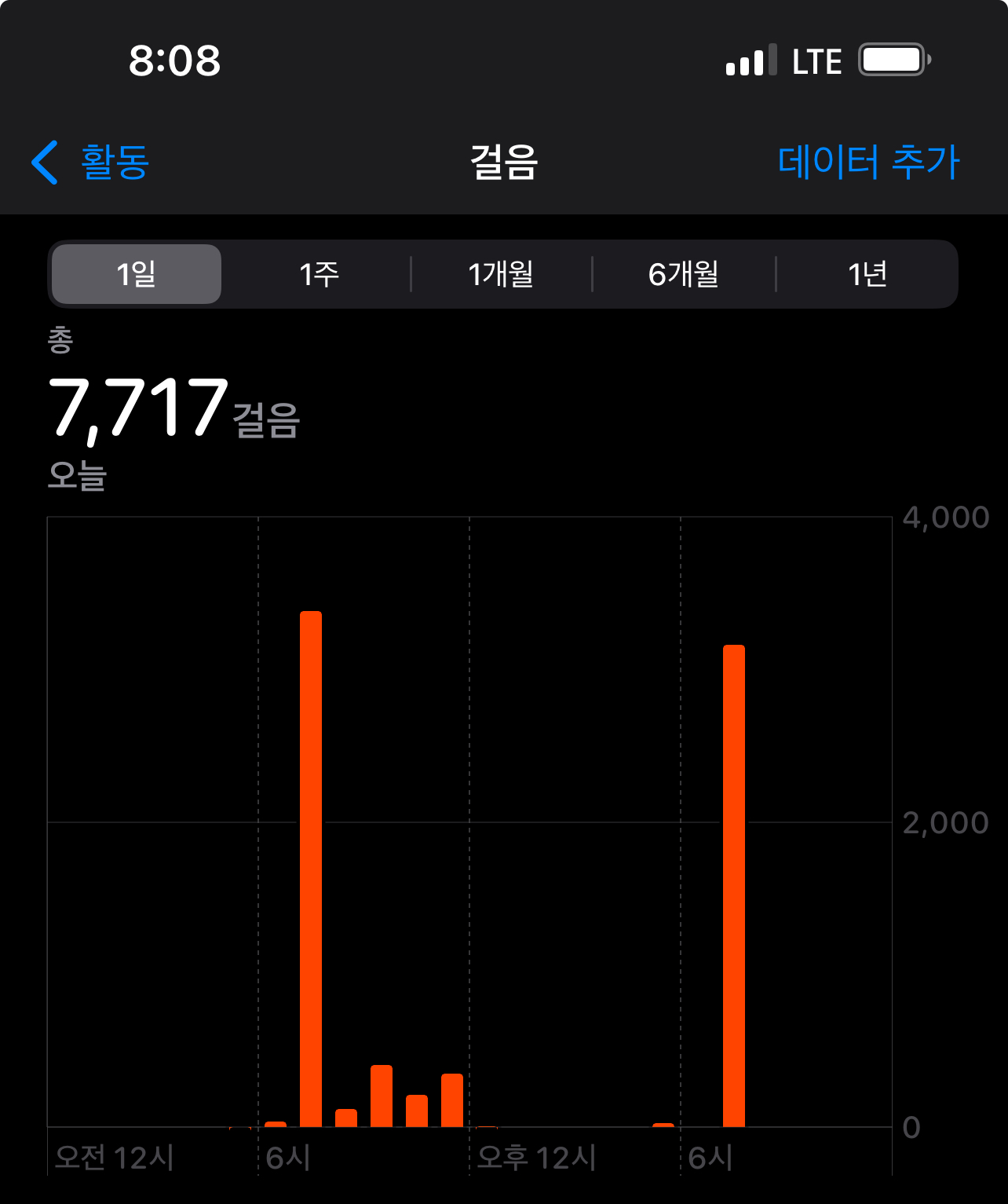Go back to 활동 screen
1008x1204 pixels.
(x=91, y=163)
